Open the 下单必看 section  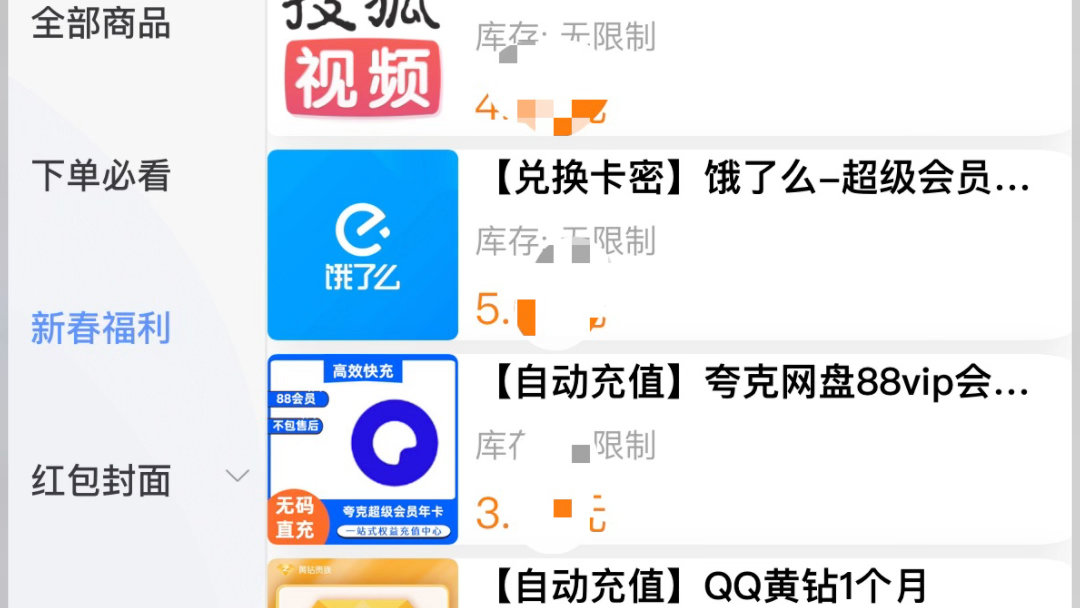point(101,176)
